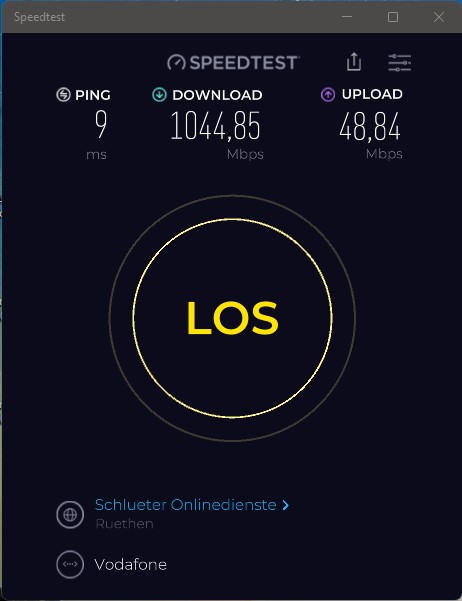Start the speed test with LOS
Viewport: 462px width, 601px height.
(232, 318)
